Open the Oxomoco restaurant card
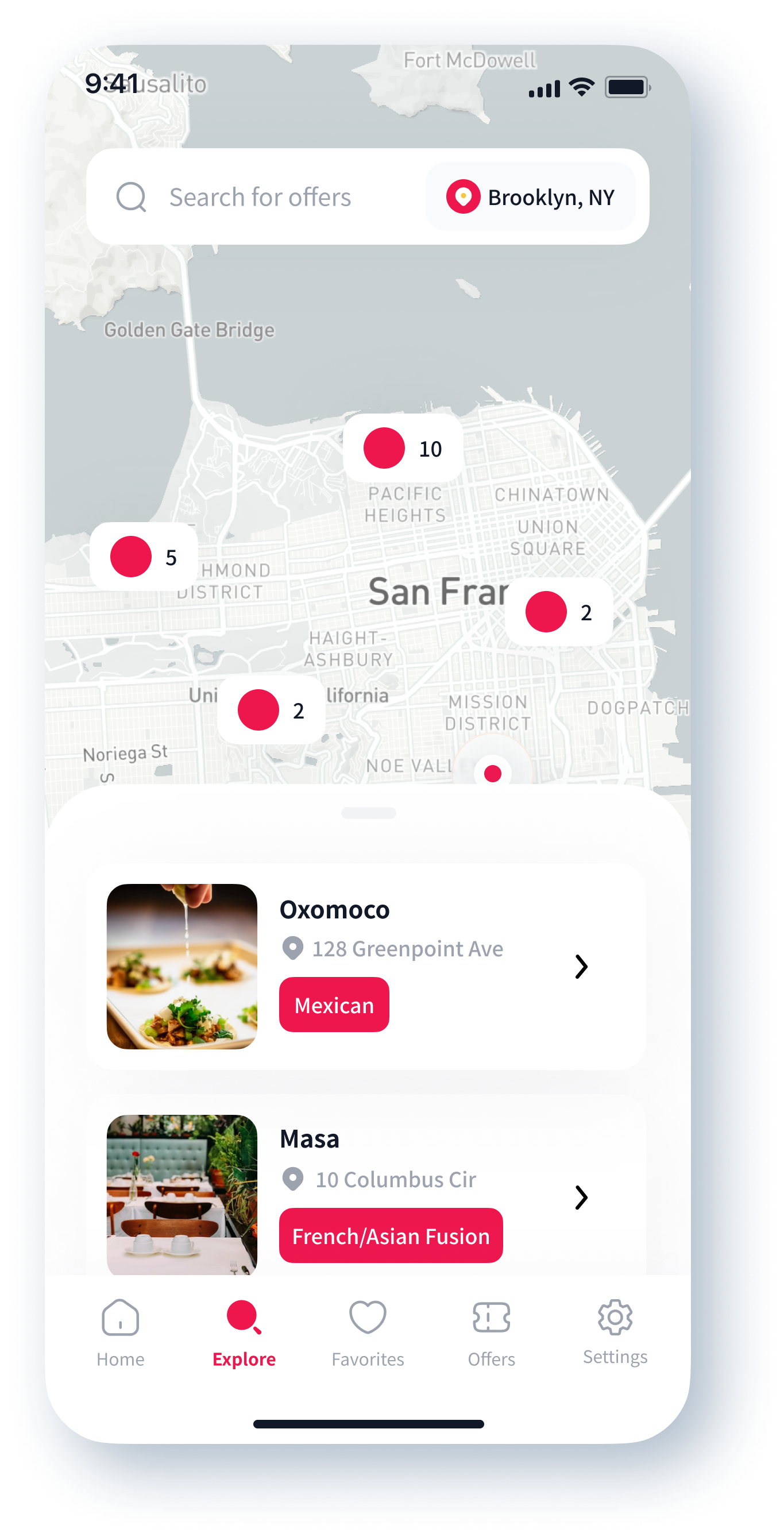This screenshot has height=1537, width=784. (x=366, y=966)
